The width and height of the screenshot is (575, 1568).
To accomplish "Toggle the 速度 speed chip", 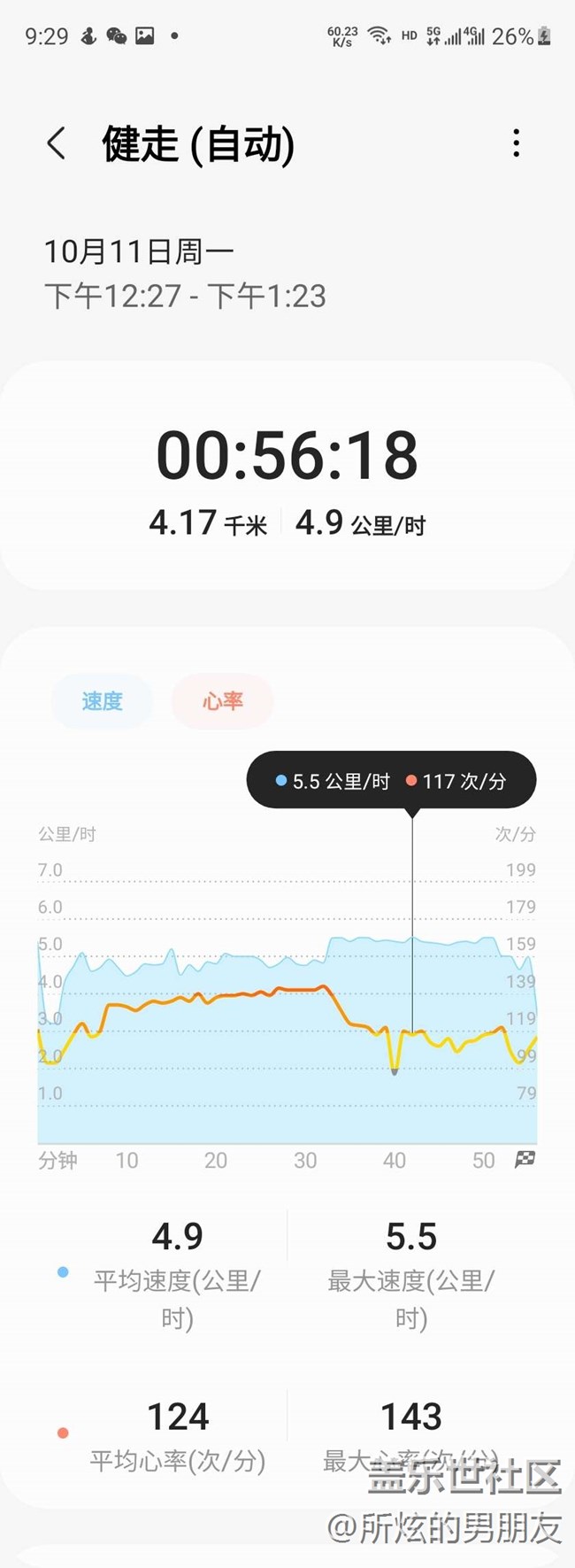I will 102,701.
